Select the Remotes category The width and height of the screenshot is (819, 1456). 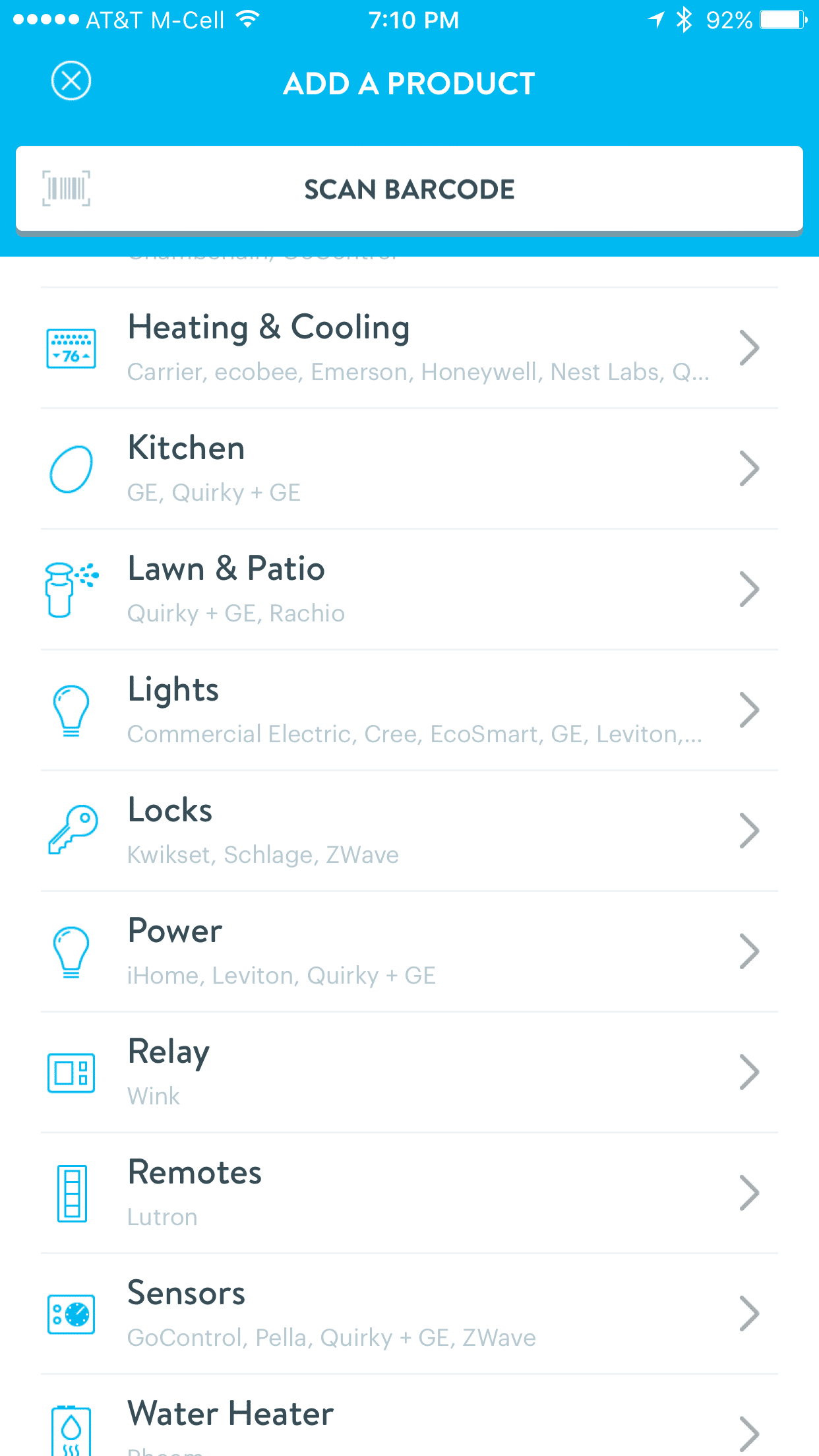(409, 1193)
